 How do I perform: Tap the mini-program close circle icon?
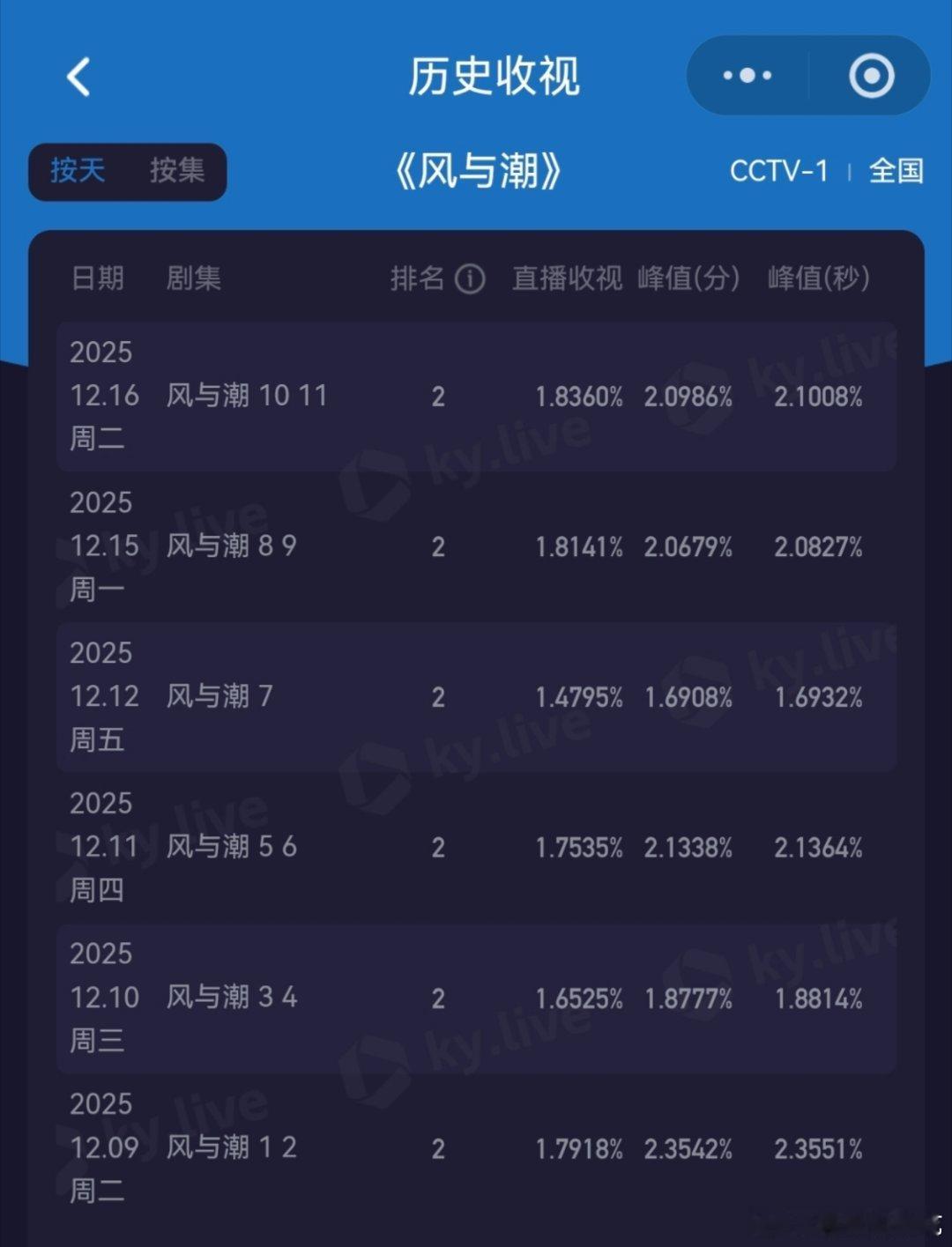pyautogui.click(x=871, y=77)
